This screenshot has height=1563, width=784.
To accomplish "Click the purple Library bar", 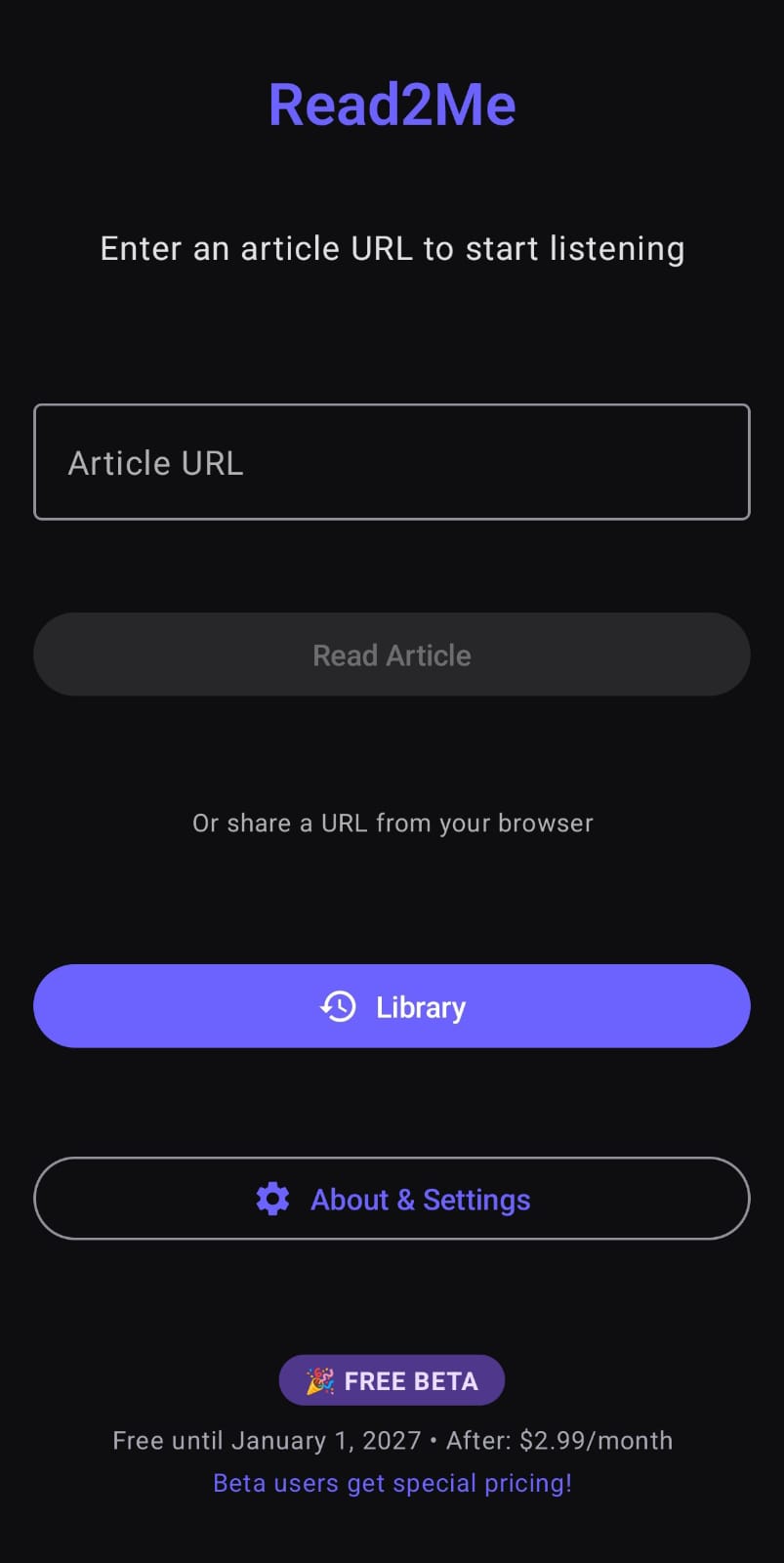I will (x=392, y=1006).
